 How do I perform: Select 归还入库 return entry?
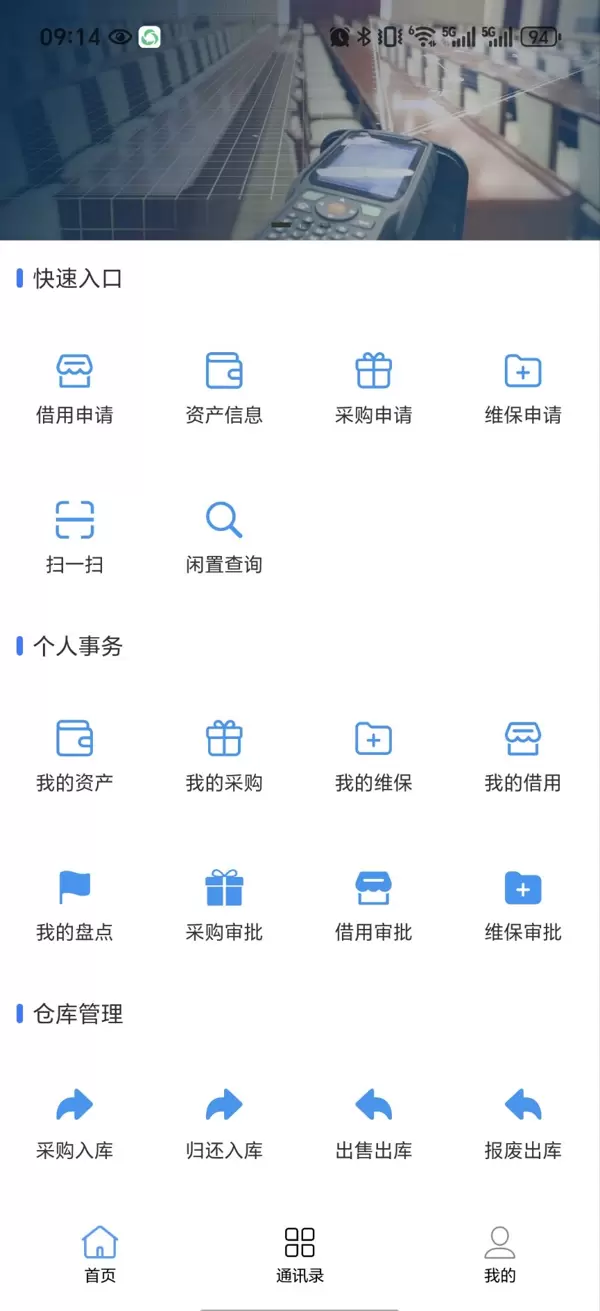(224, 1124)
